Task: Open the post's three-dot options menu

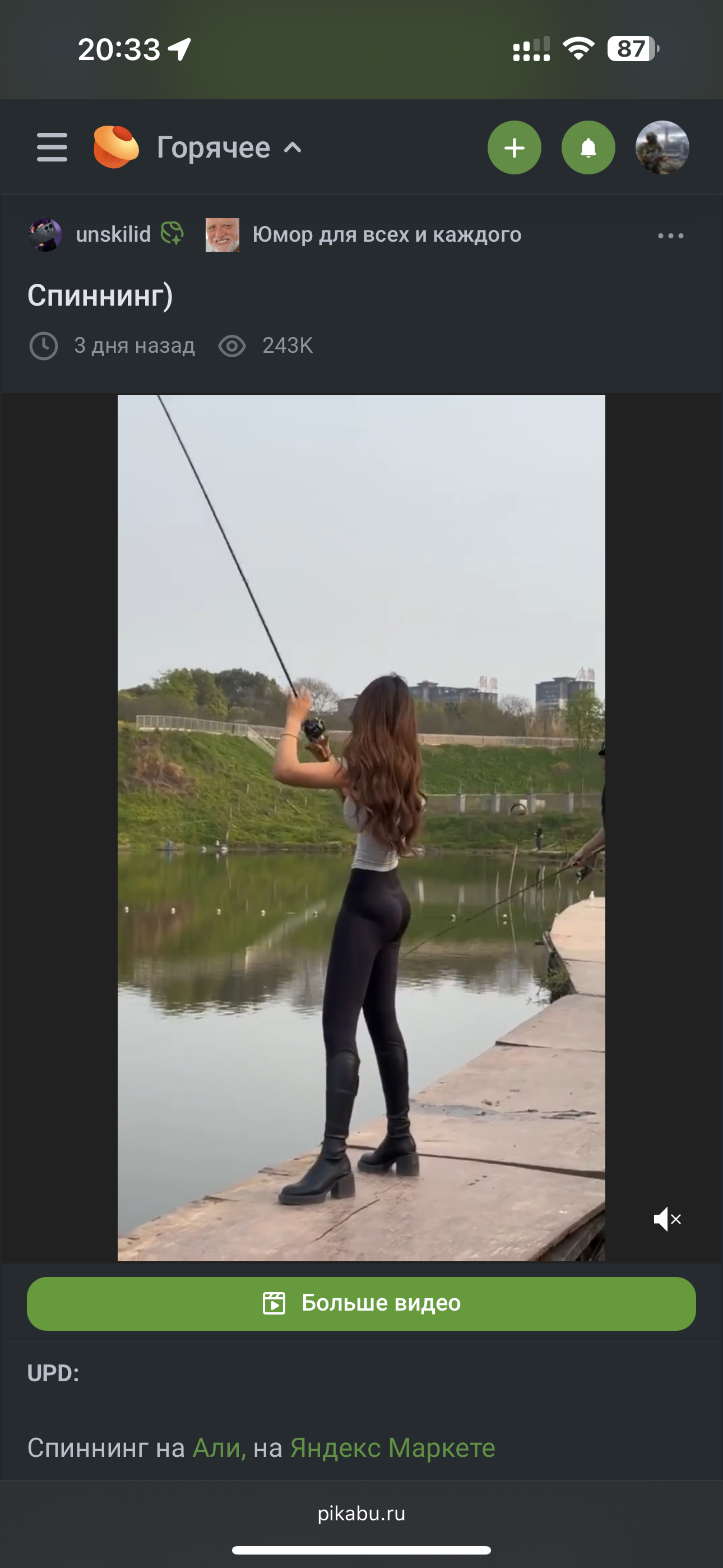Action: (671, 236)
